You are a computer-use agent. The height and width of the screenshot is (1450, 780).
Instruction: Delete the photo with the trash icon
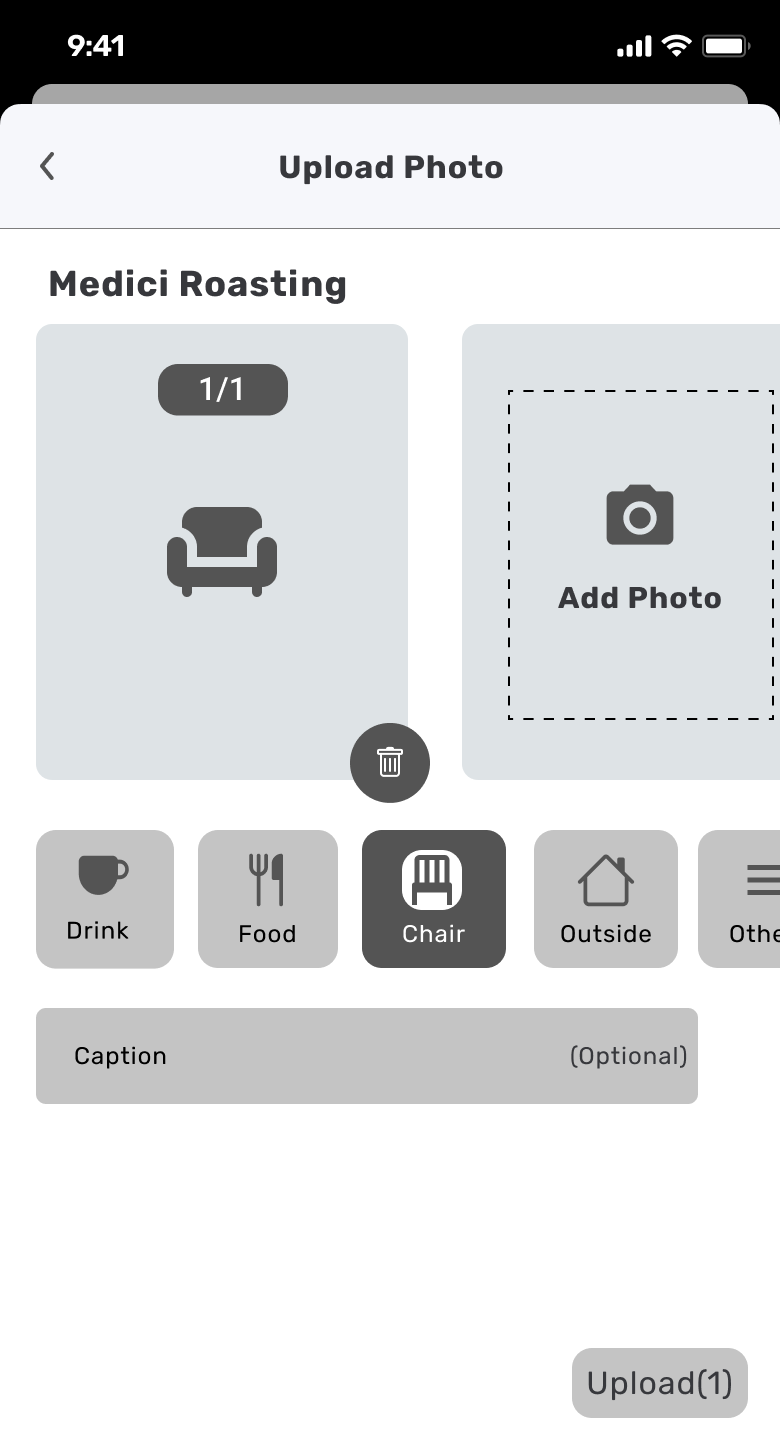tap(390, 763)
